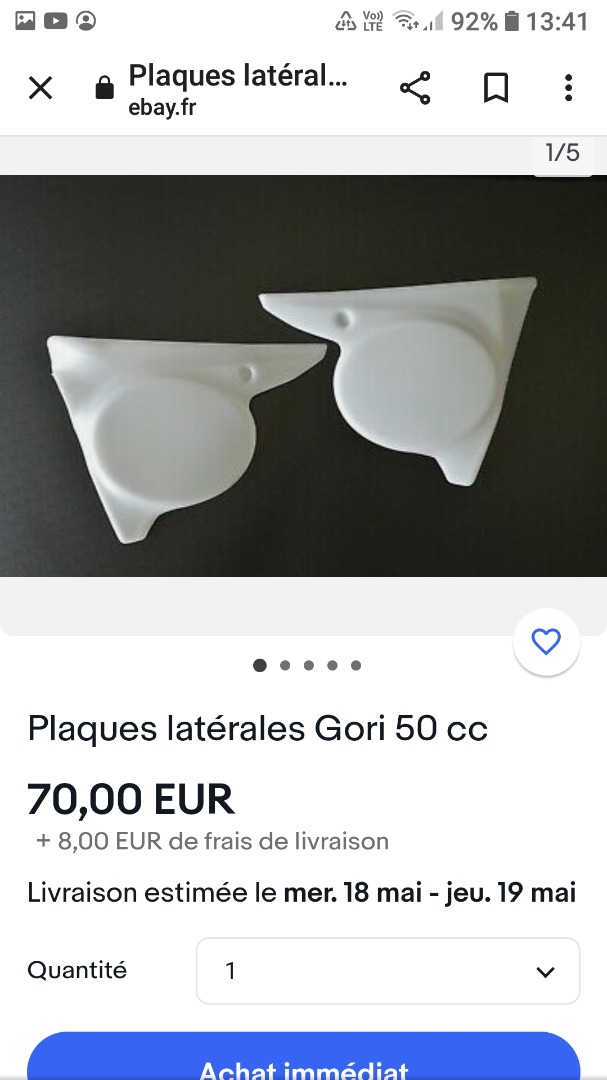This screenshot has height=1080, width=607.
Task: Tap the ebay.fr address bar title
Action: pyautogui.click(x=238, y=89)
